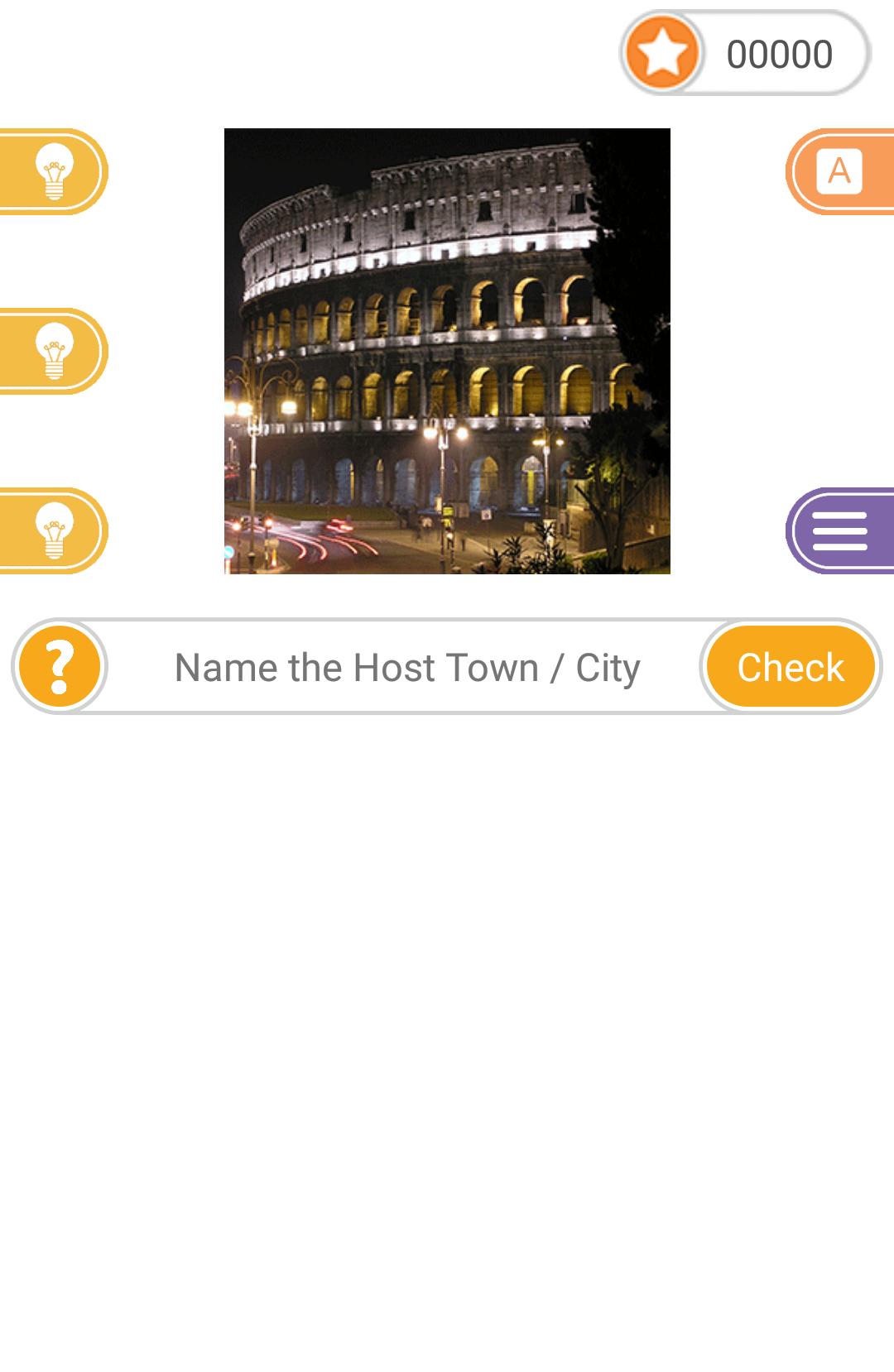Toggle the question hint with the '?' badge

pos(61,667)
